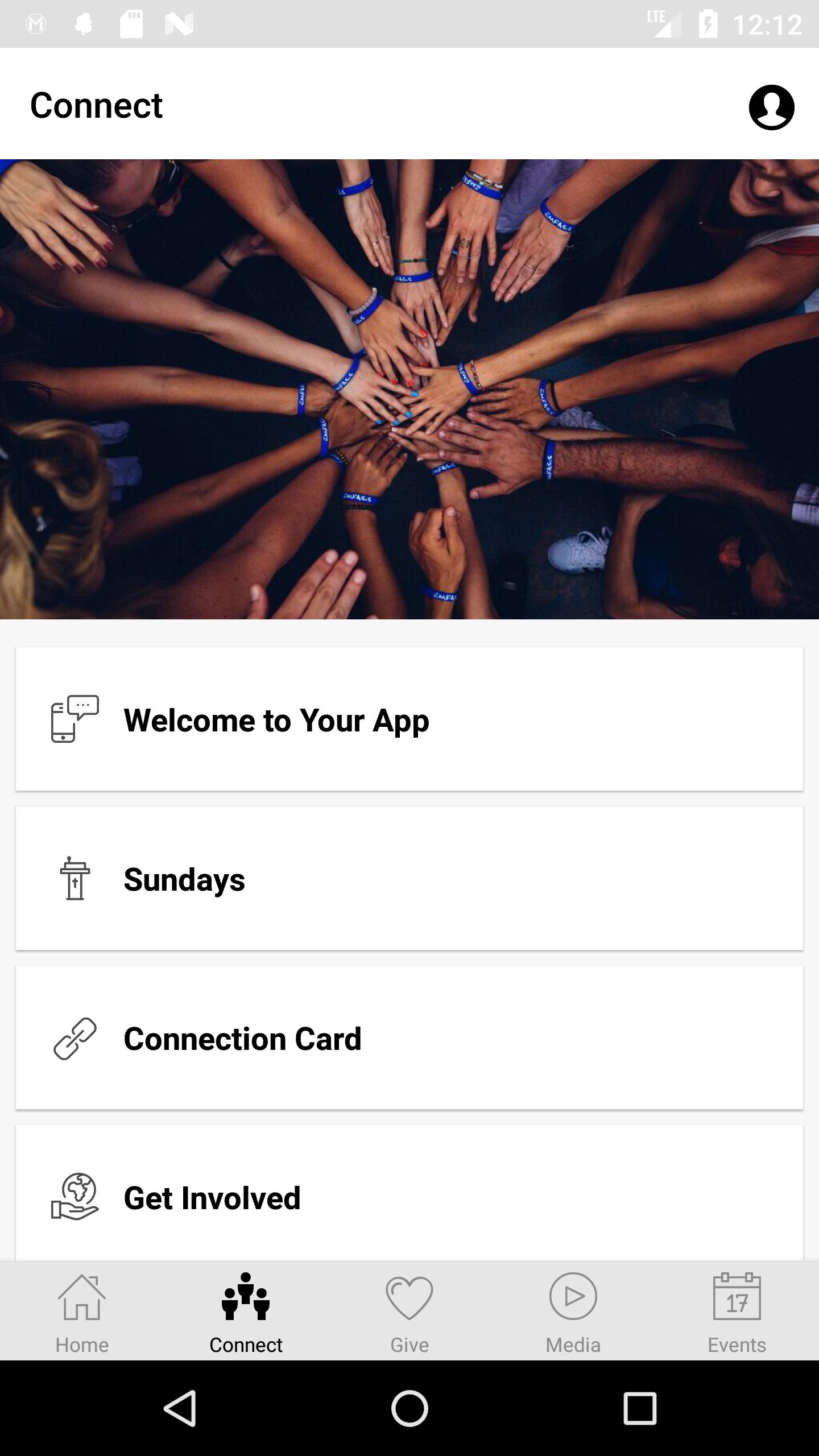
Task: Switch to the Give tab
Action: 409,1312
